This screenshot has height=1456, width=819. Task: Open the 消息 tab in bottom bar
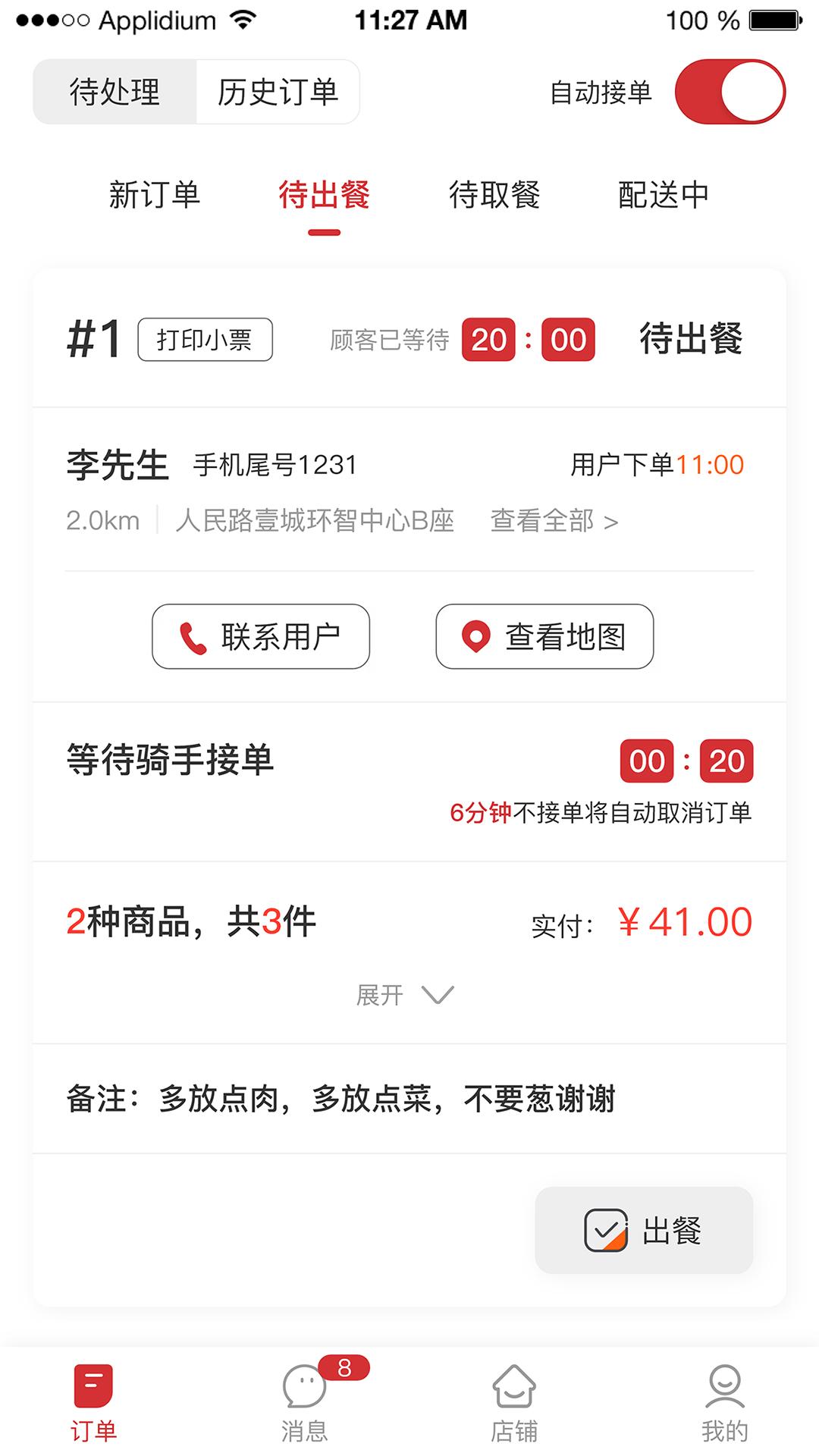[x=305, y=1404]
